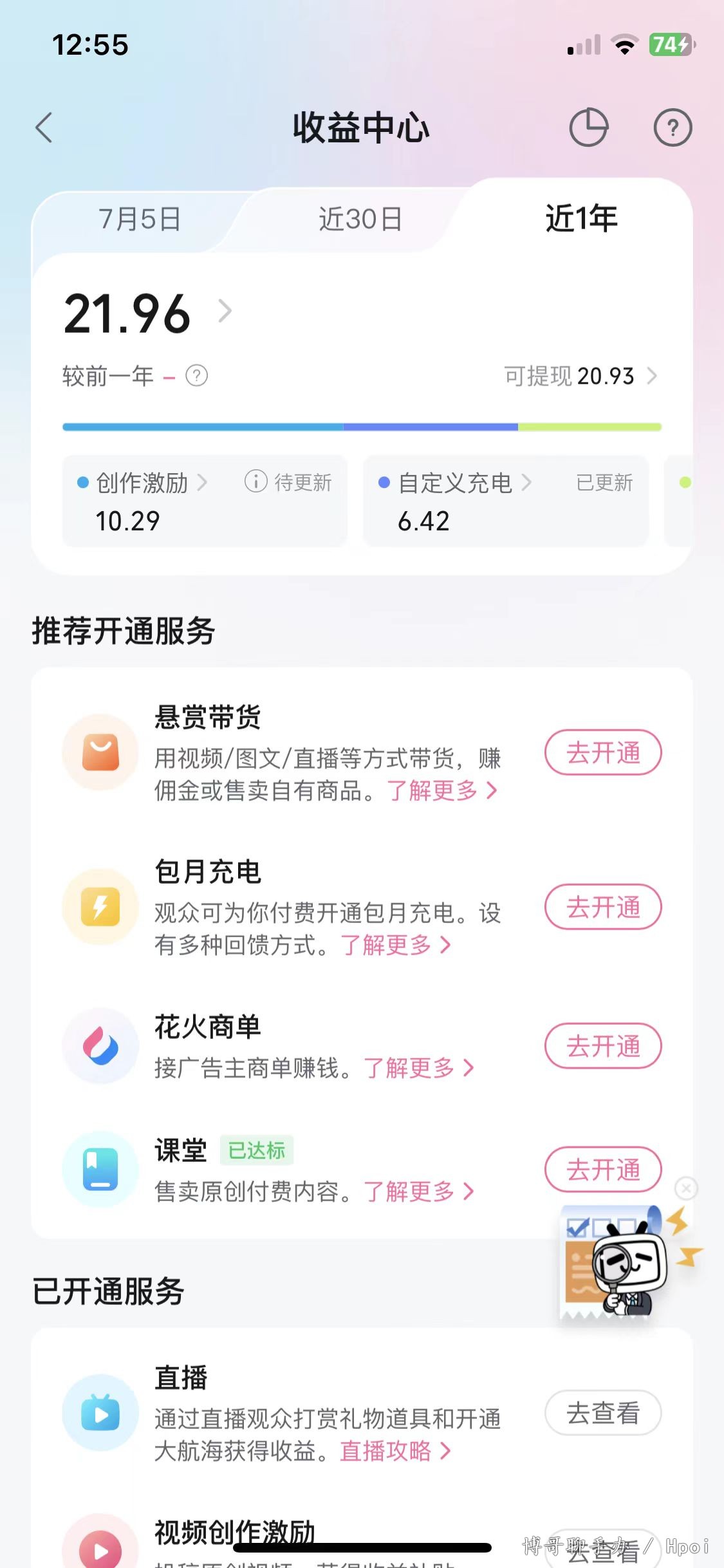Select the 近1年 tab
Viewport: 724px width, 1568px height.
tap(581, 218)
